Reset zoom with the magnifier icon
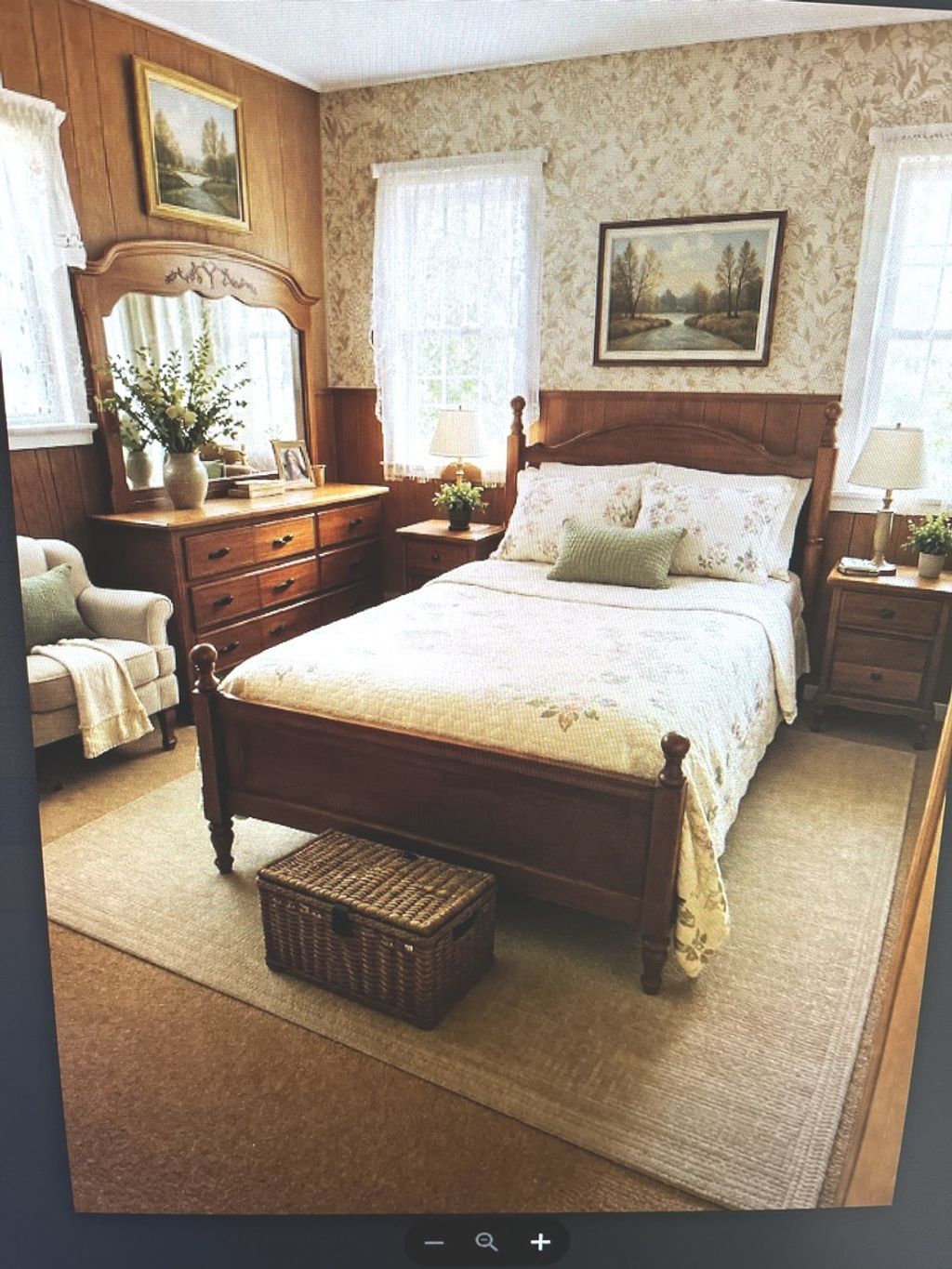 486,1242
